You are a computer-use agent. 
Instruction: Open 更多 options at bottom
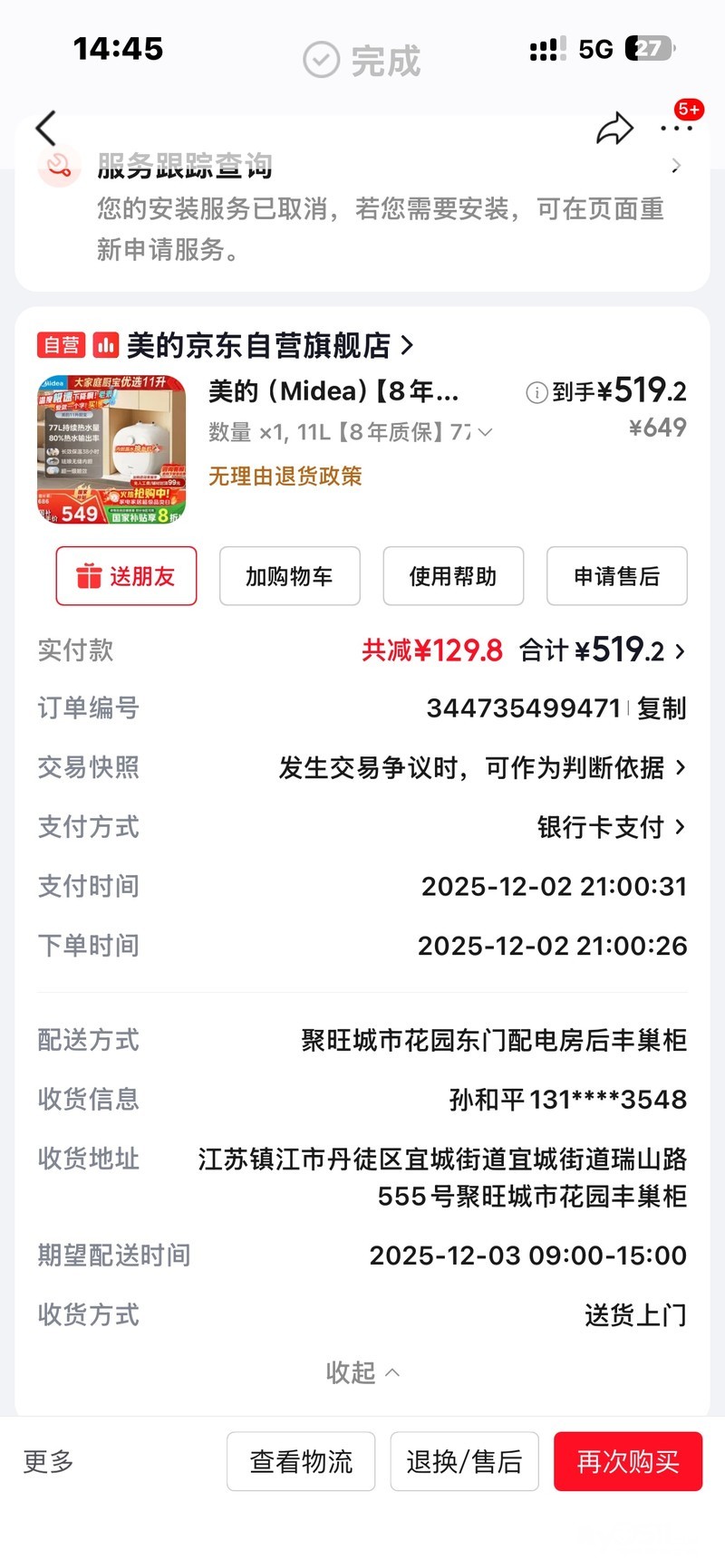pos(48,1461)
